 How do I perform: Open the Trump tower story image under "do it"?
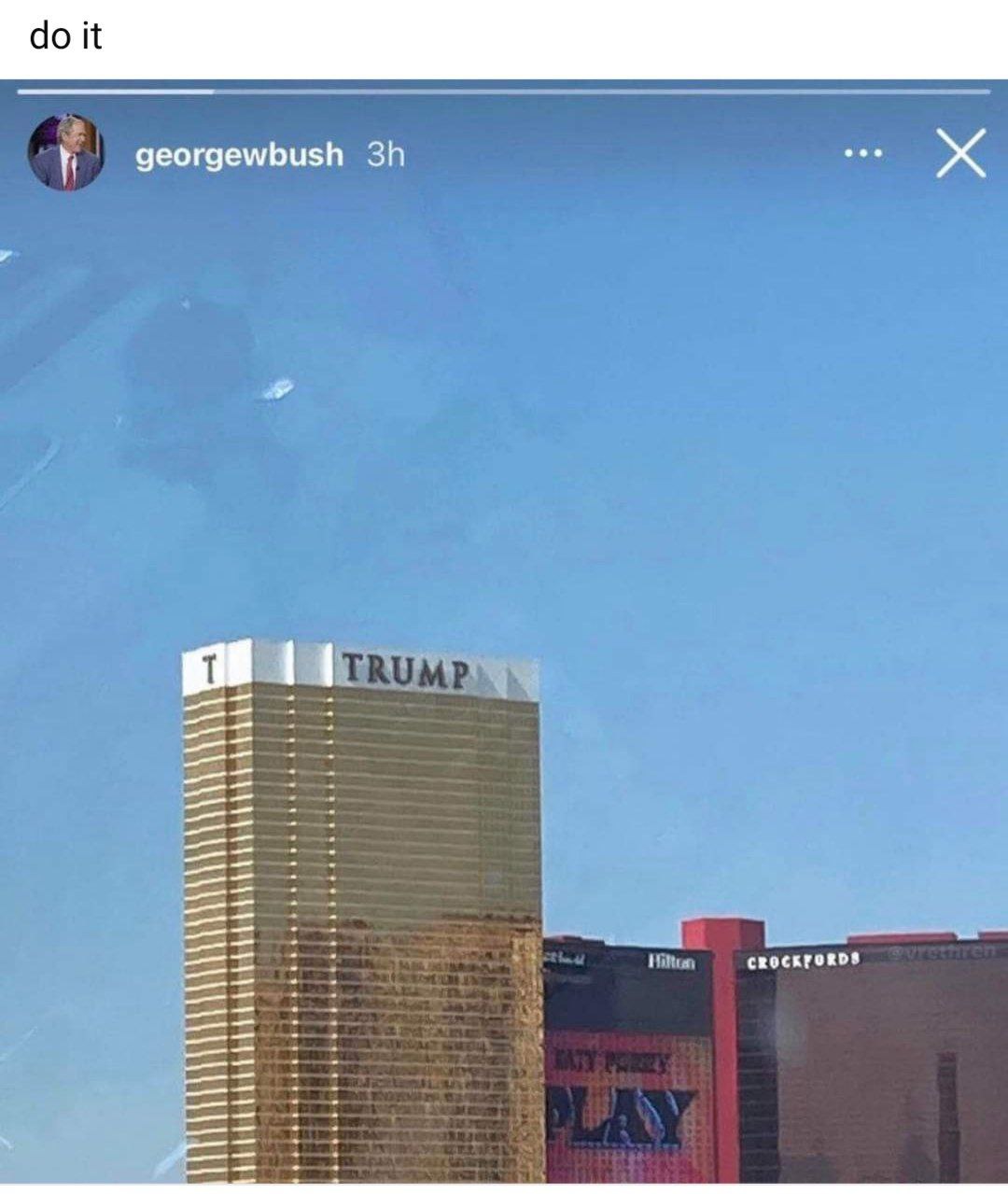coord(504,635)
